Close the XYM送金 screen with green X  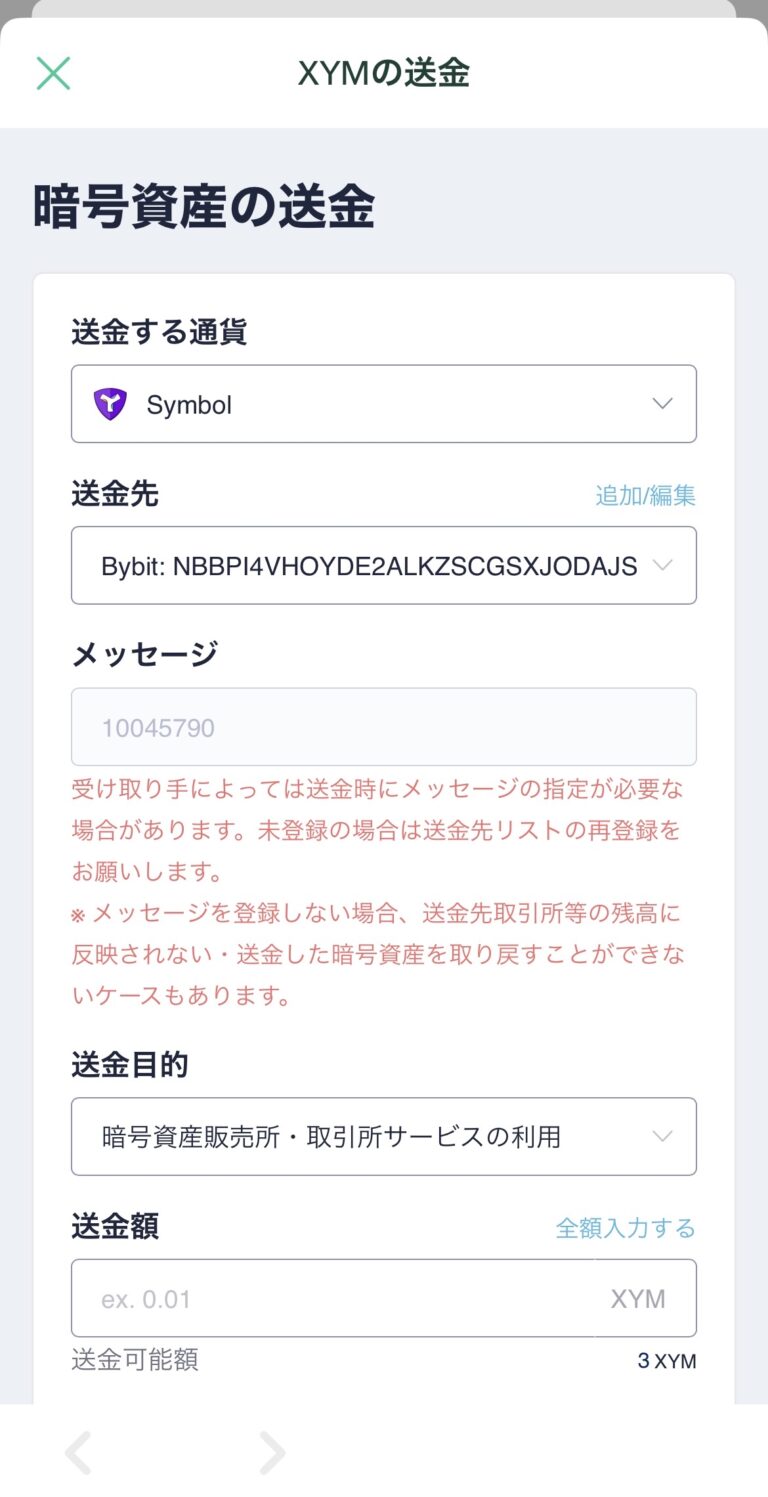[x=54, y=73]
